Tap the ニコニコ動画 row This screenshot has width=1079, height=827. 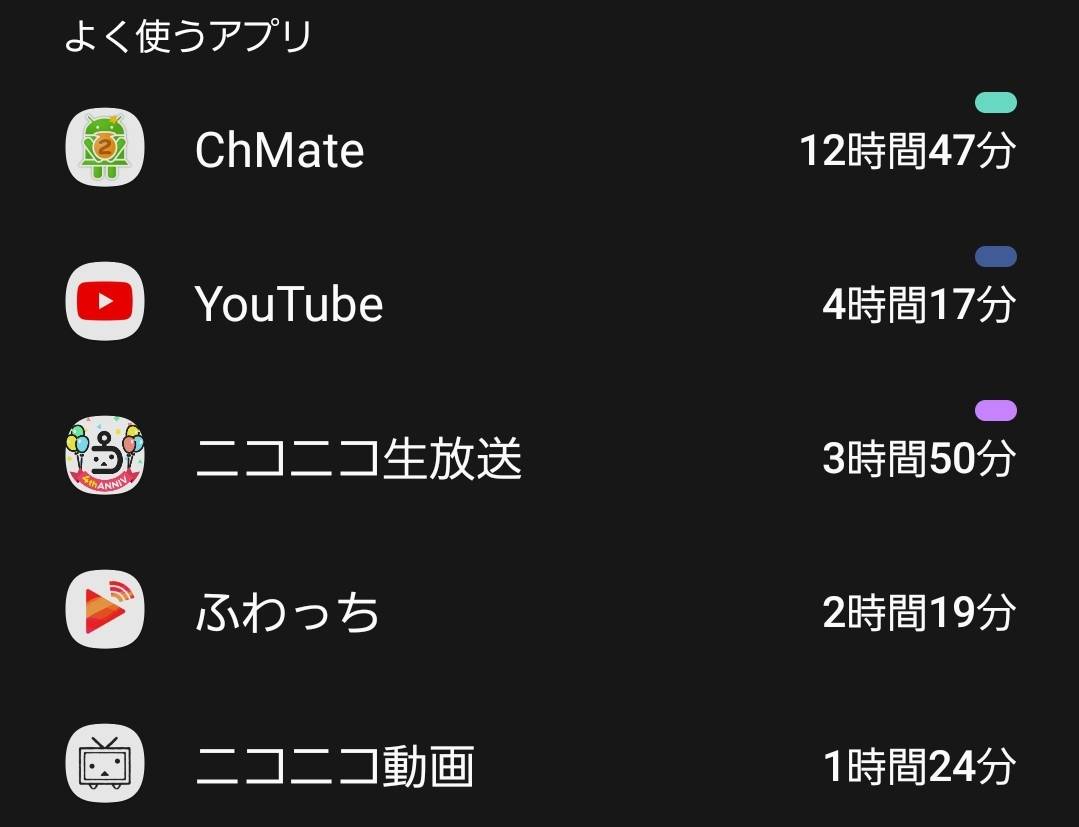click(x=334, y=767)
